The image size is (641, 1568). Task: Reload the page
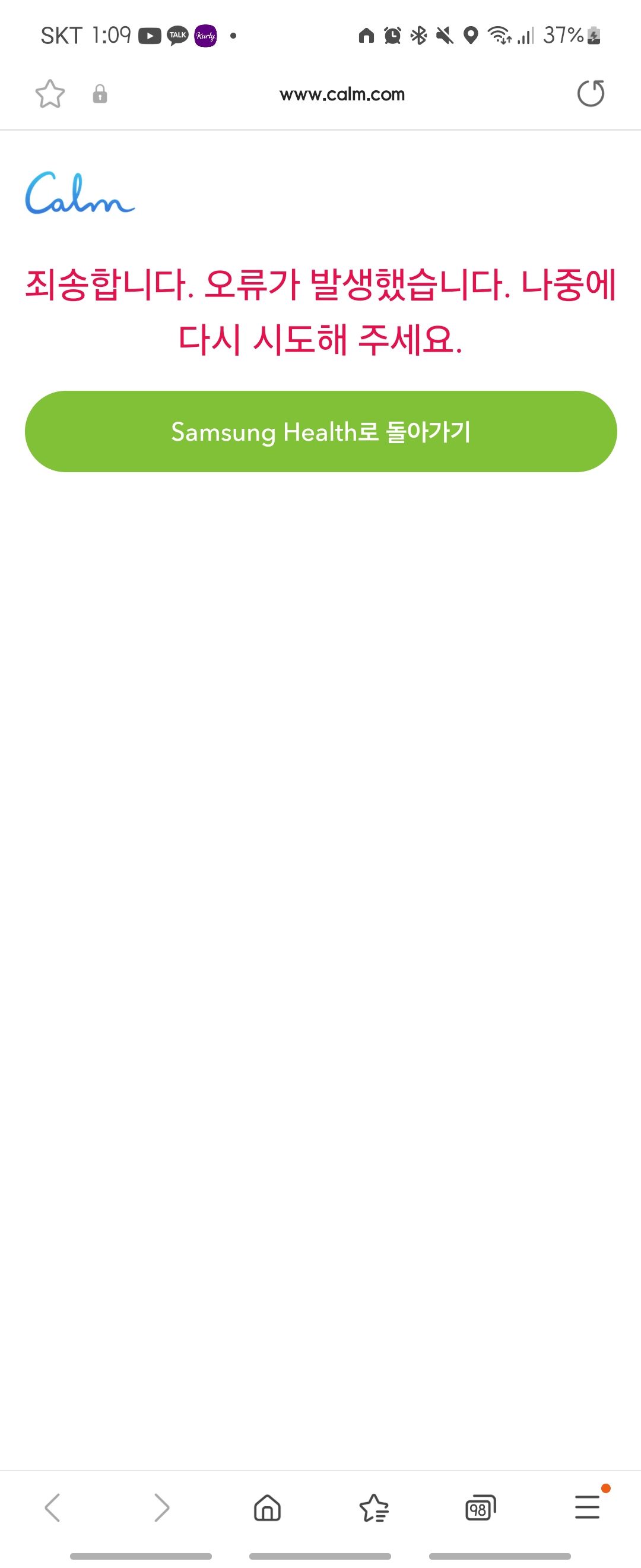590,94
